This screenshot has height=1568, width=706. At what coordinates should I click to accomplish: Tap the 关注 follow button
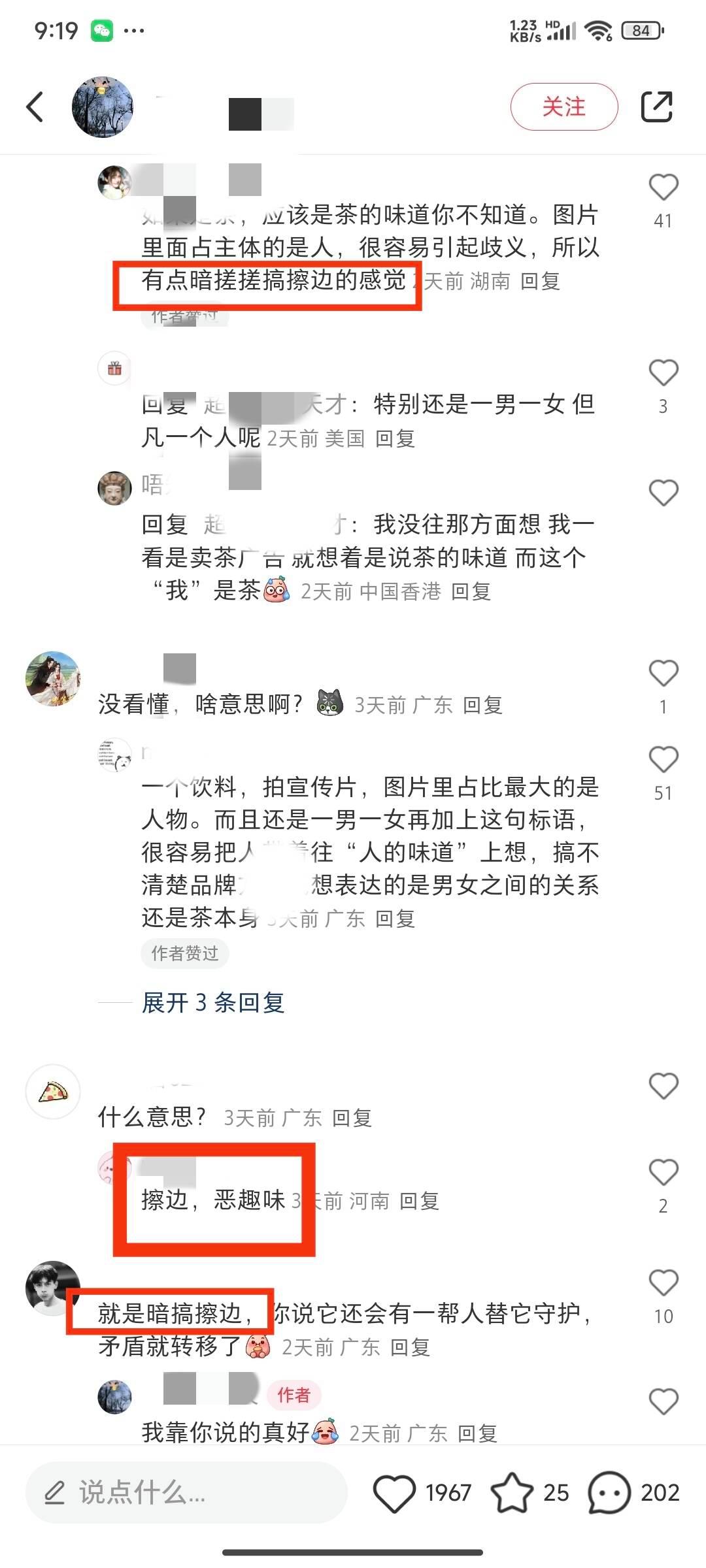563,106
